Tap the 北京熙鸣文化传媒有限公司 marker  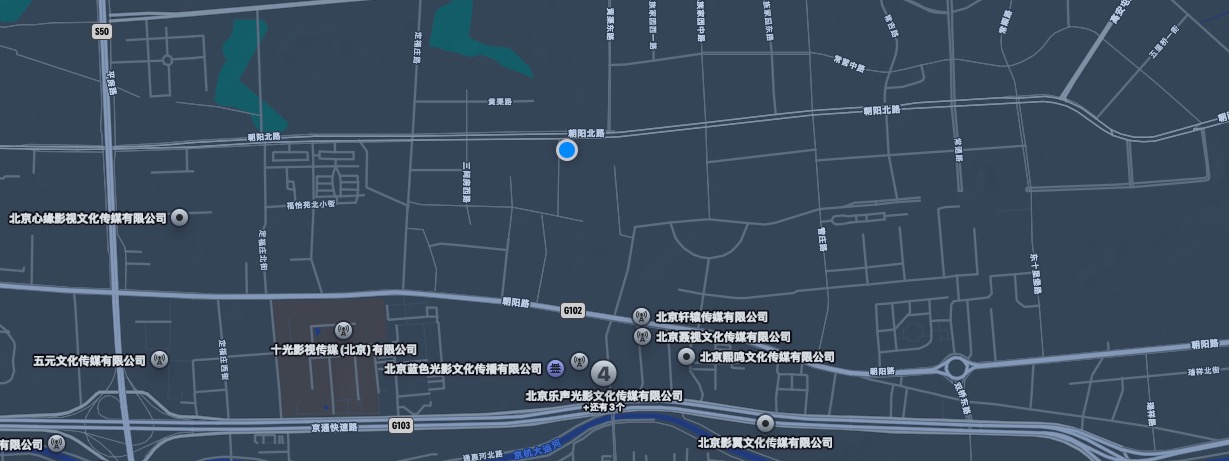(687, 356)
